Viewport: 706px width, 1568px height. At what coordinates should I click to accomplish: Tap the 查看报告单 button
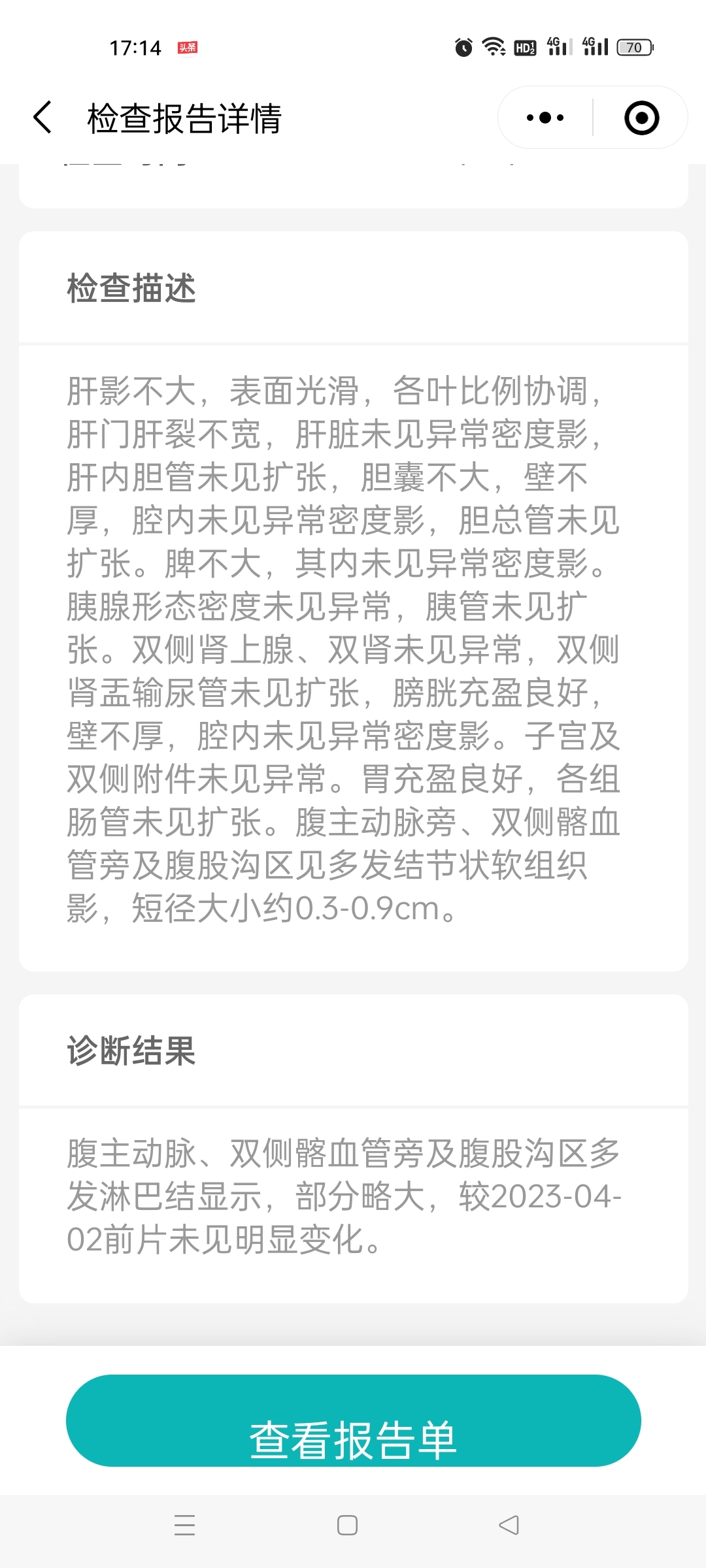pos(353,1421)
